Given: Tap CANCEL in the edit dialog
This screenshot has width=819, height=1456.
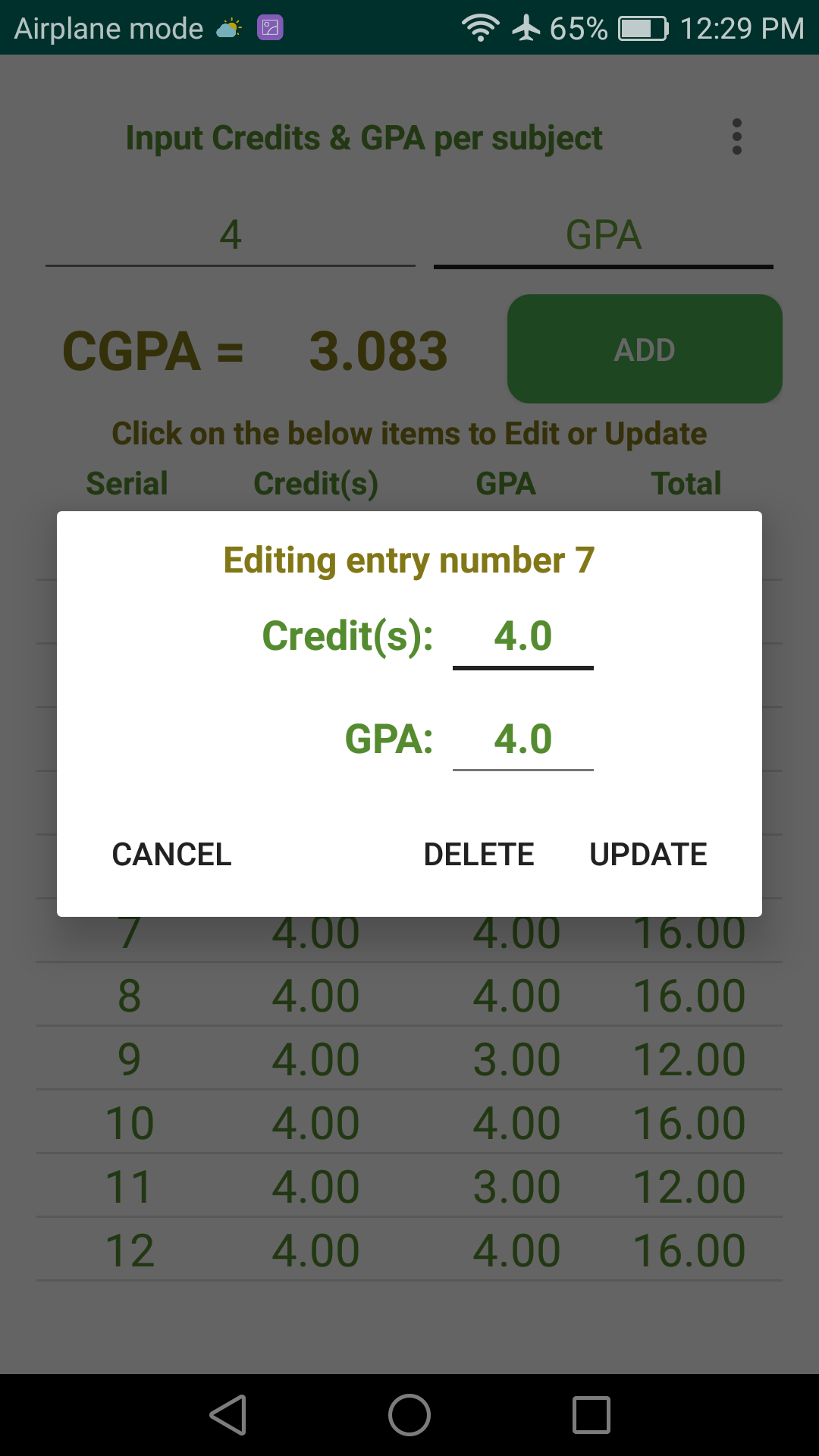Looking at the screenshot, I should [172, 855].
